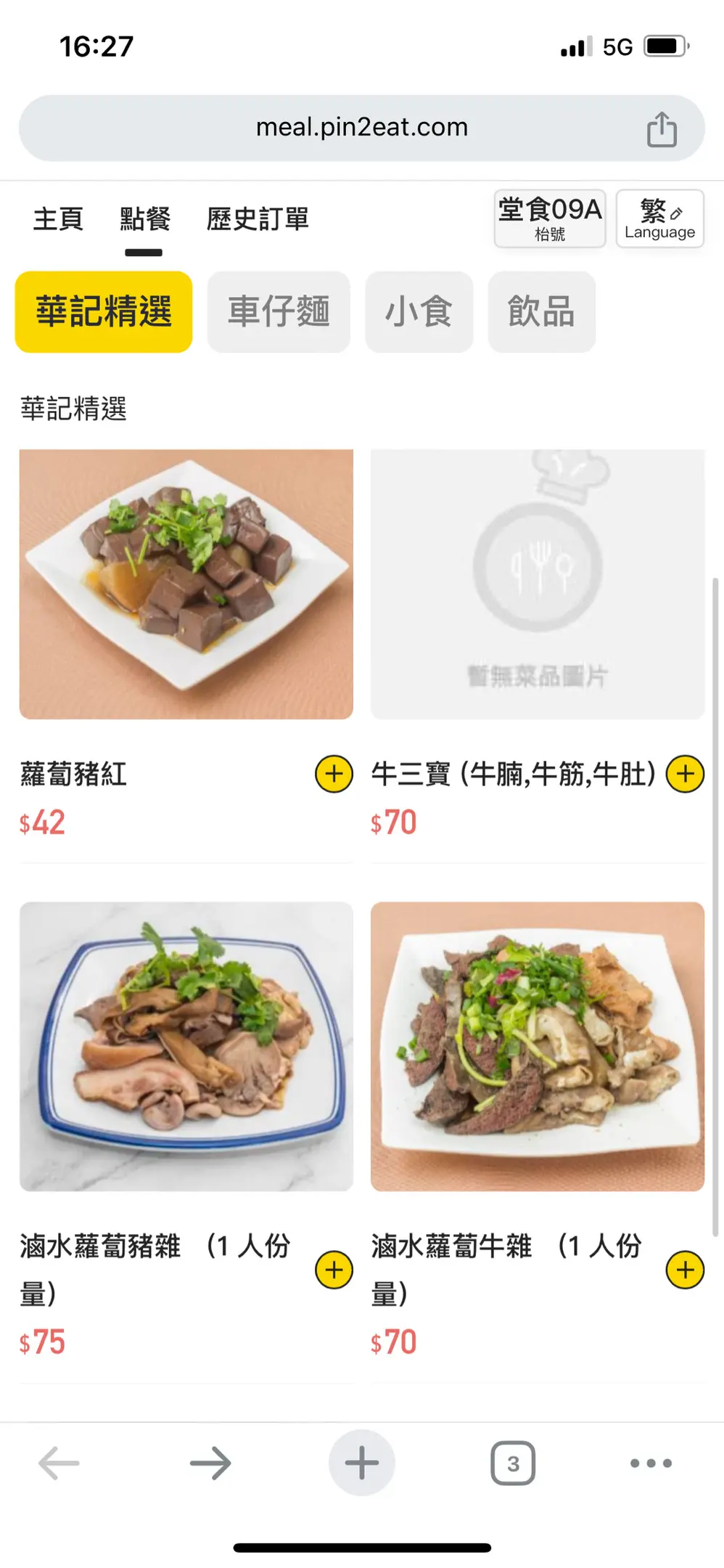The height and width of the screenshot is (1568, 724).
Task: Open the 滷水蘿蔔牛雜 dish image
Action: 538,1046
